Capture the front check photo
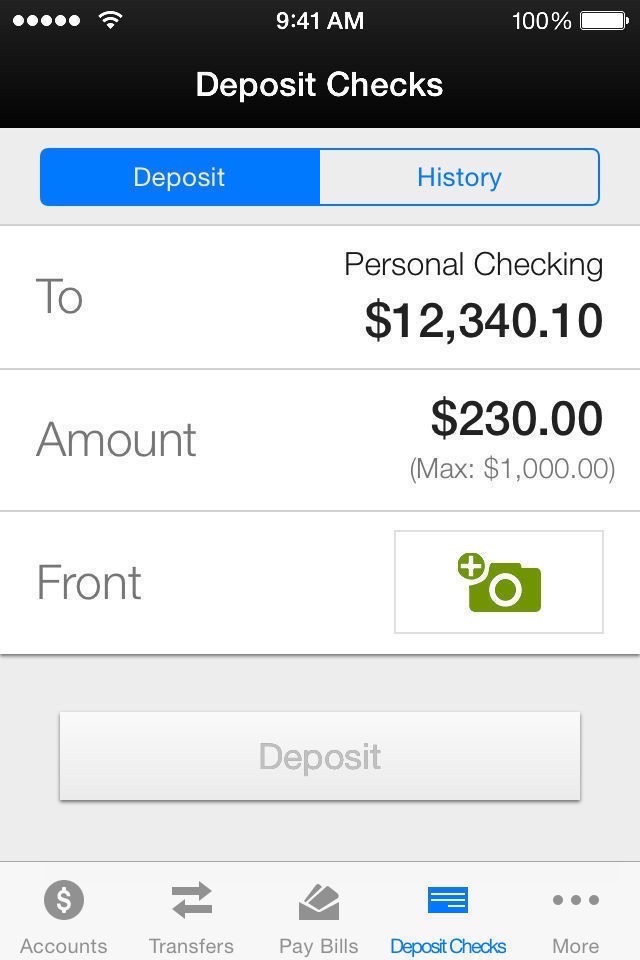This screenshot has height=960, width=640. click(x=498, y=581)
